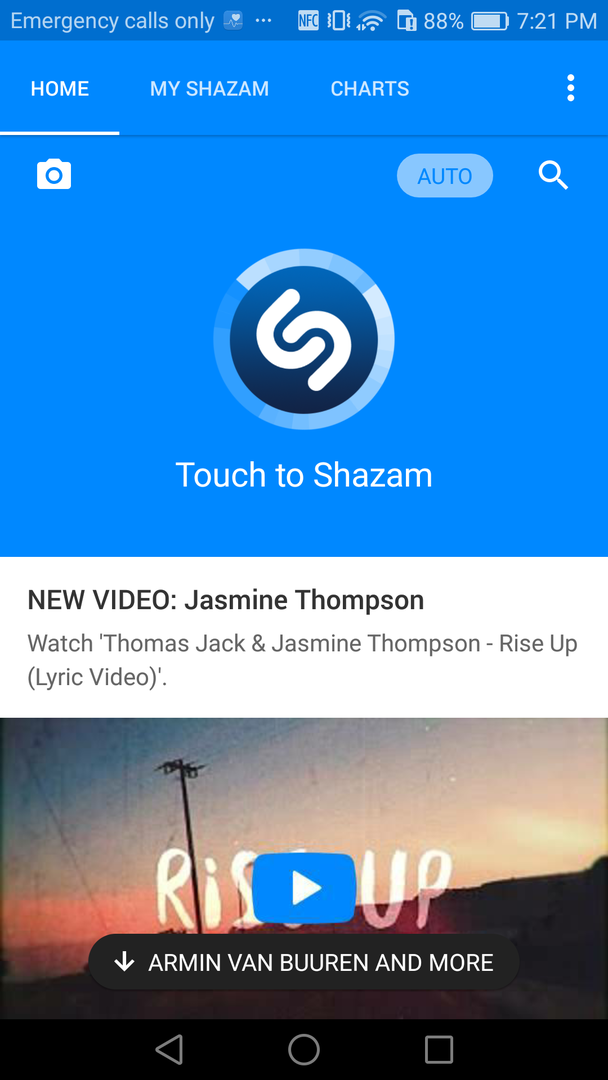Play the Rise Up lyric video

(304, 887)
